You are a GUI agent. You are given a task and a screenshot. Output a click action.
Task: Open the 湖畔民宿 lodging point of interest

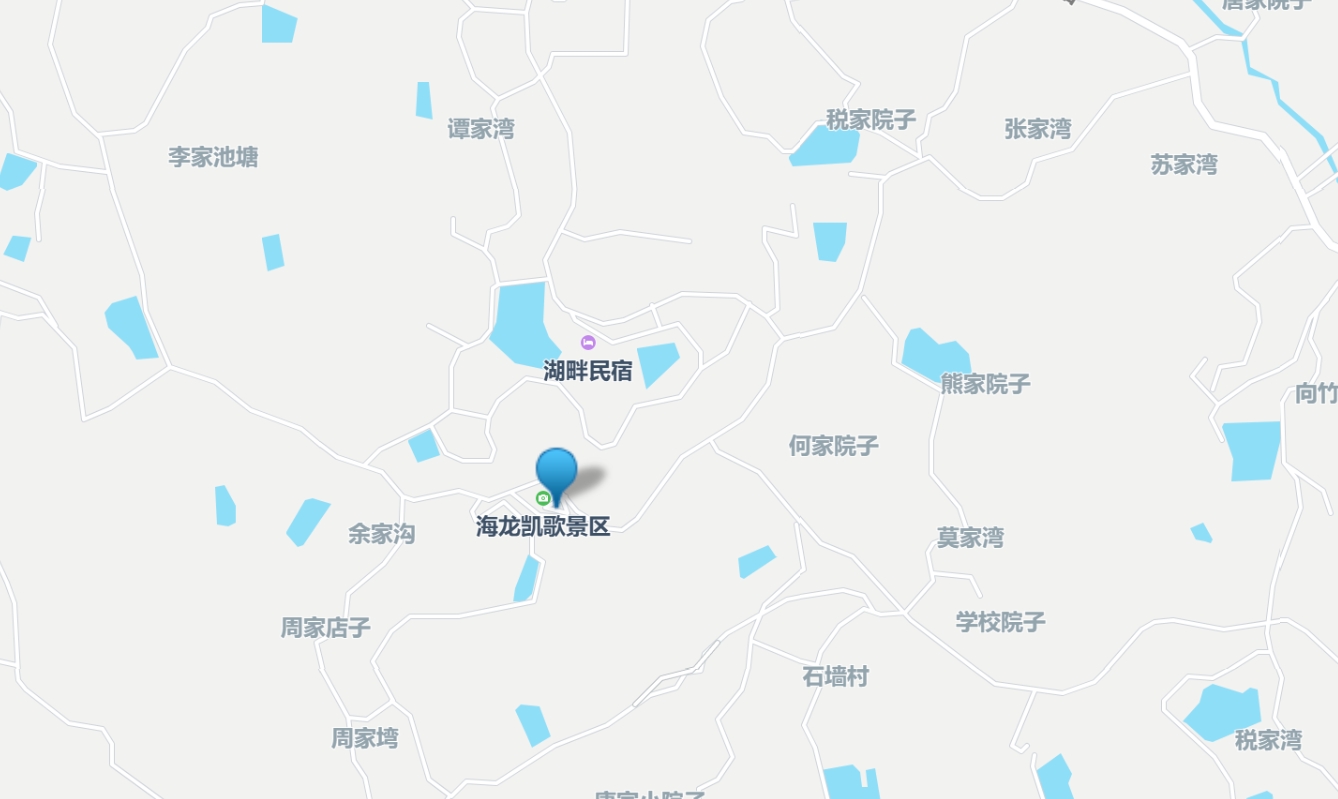click(x=588, y=344)
